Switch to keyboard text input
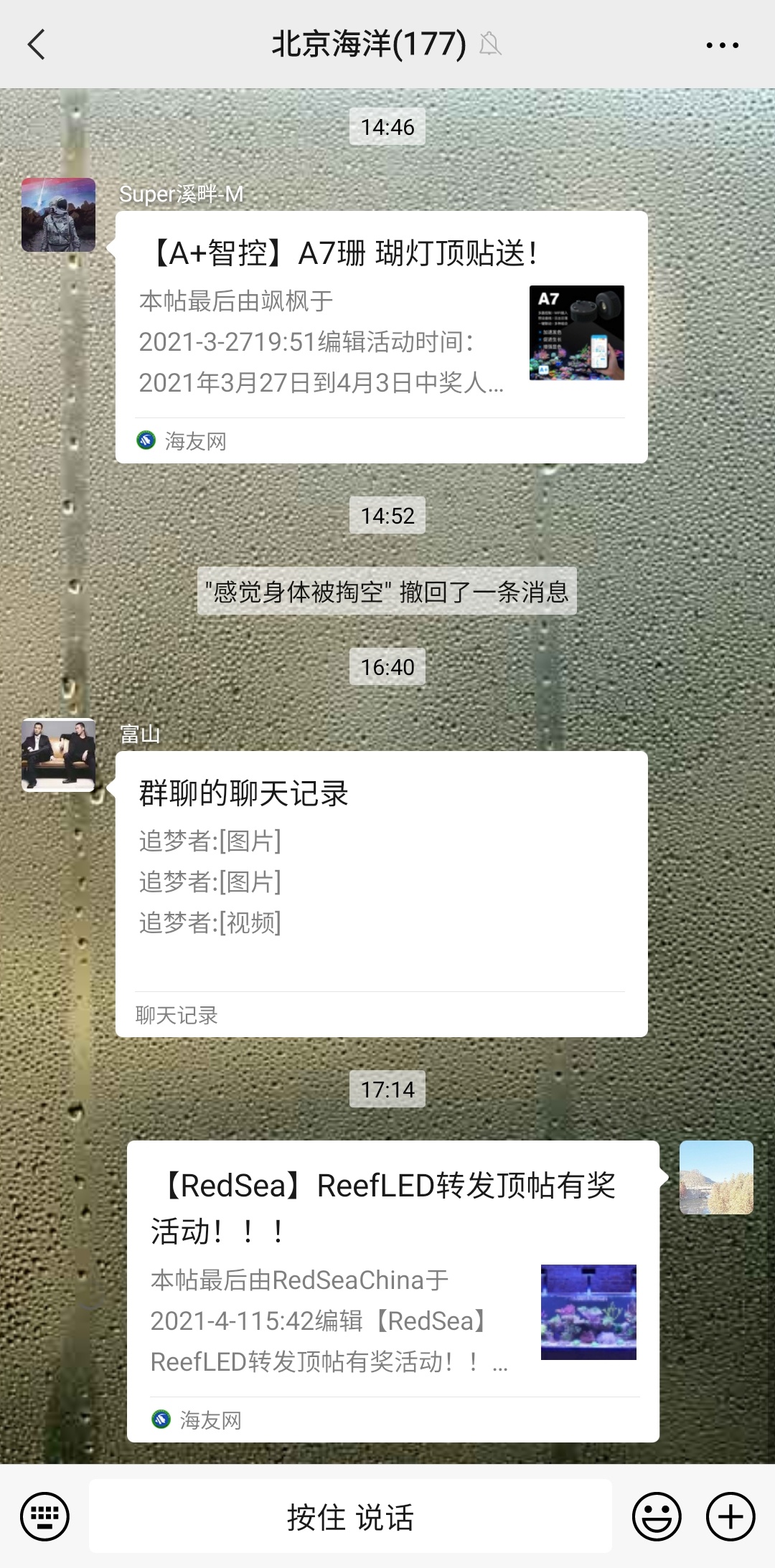The height and width of the screenshot is (1568, 775). pos(44,1516)
